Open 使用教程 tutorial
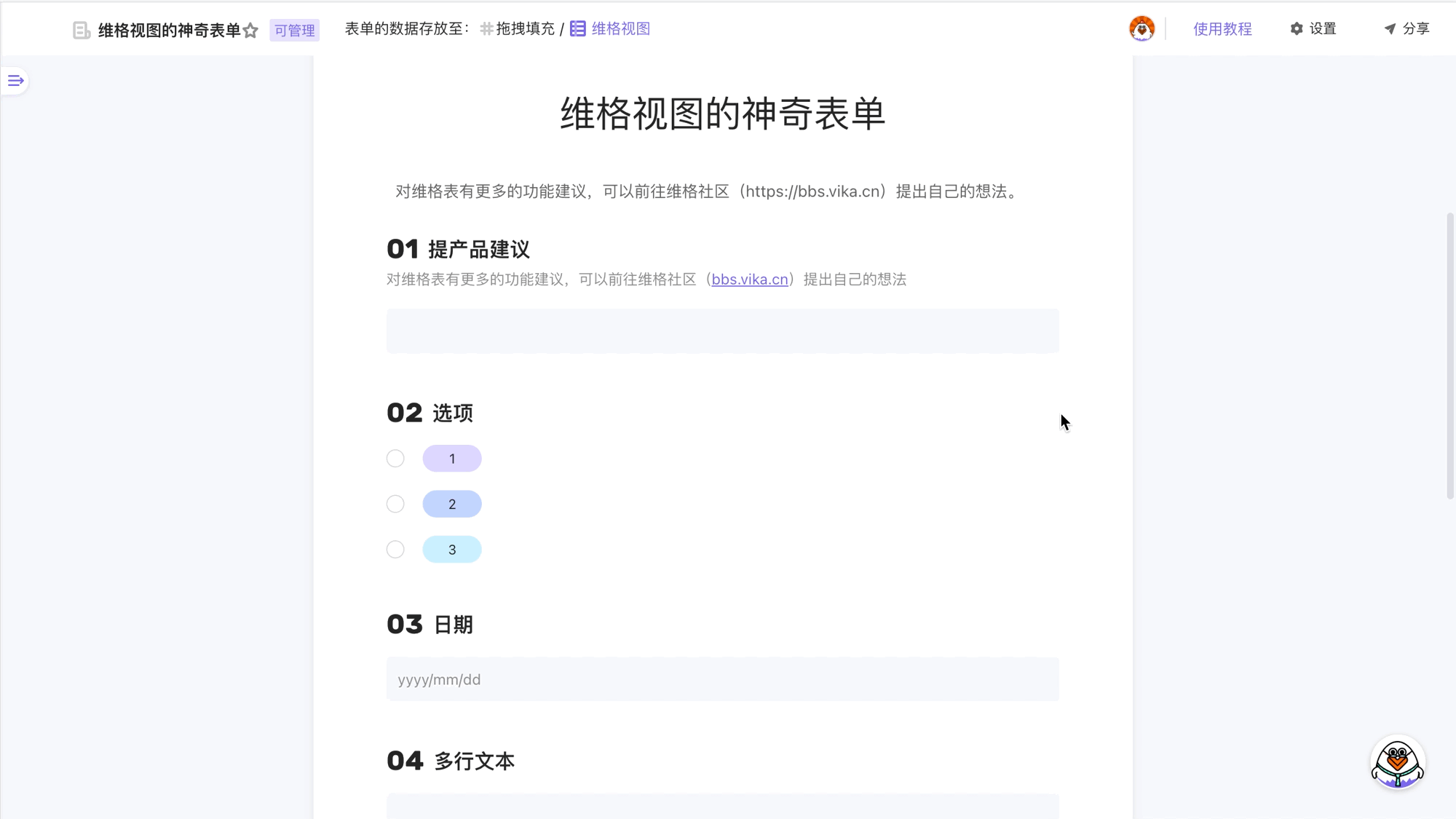Screen dimensions: 1456x819 pyautogui.click(x=1222, y=29)
